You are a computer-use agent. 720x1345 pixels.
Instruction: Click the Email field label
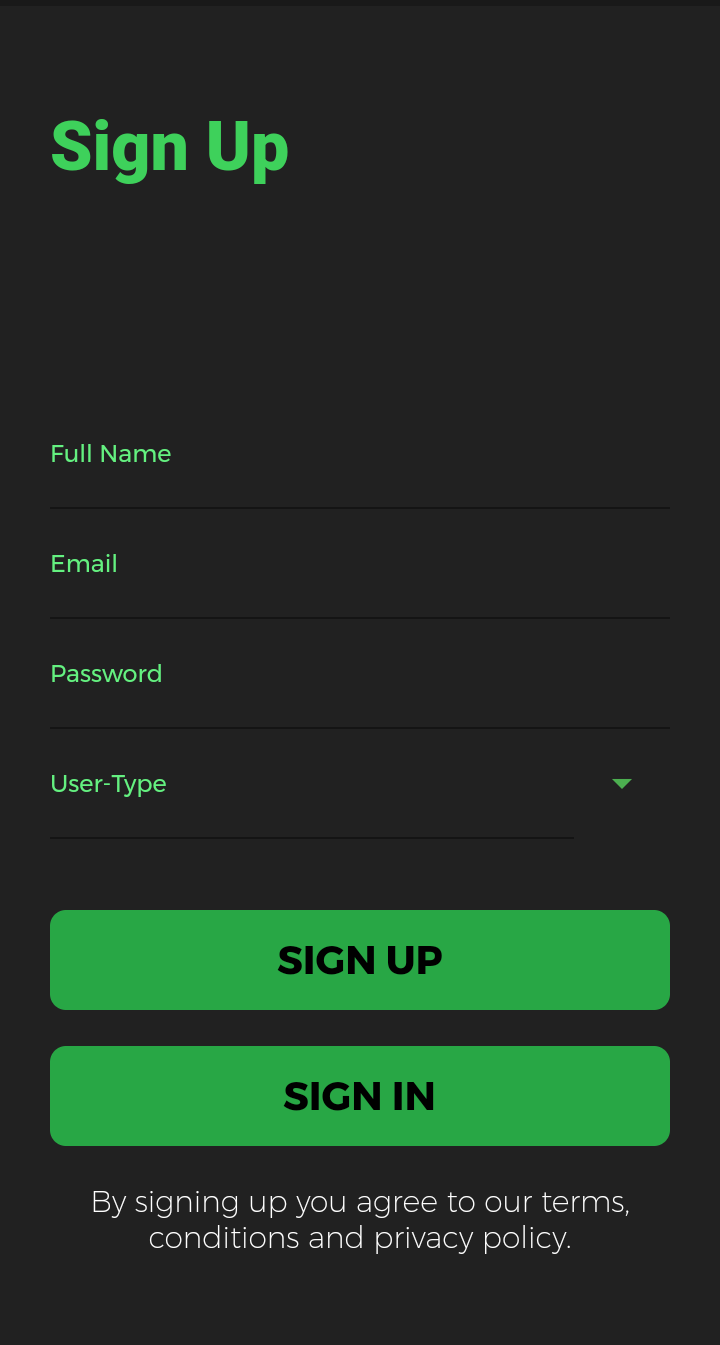[x=84, y=563]
